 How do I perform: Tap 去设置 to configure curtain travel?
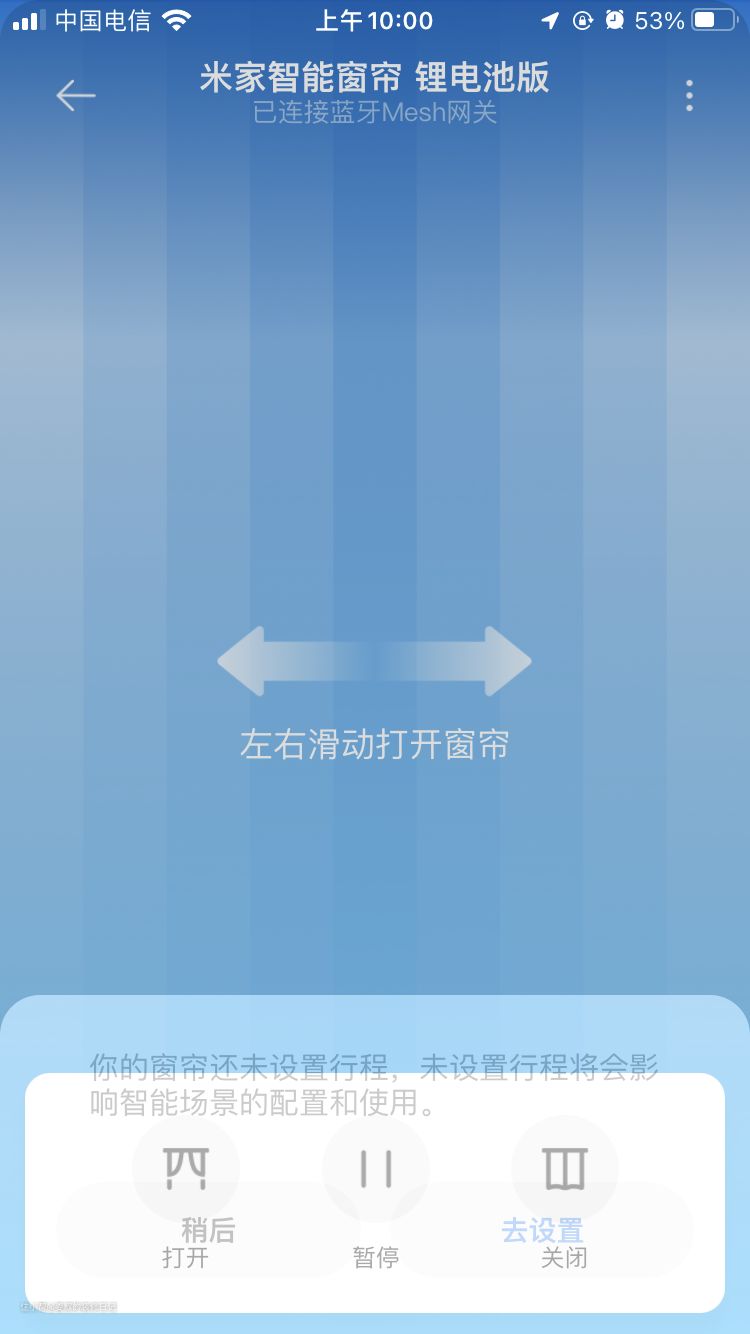tap(542, 1230)
